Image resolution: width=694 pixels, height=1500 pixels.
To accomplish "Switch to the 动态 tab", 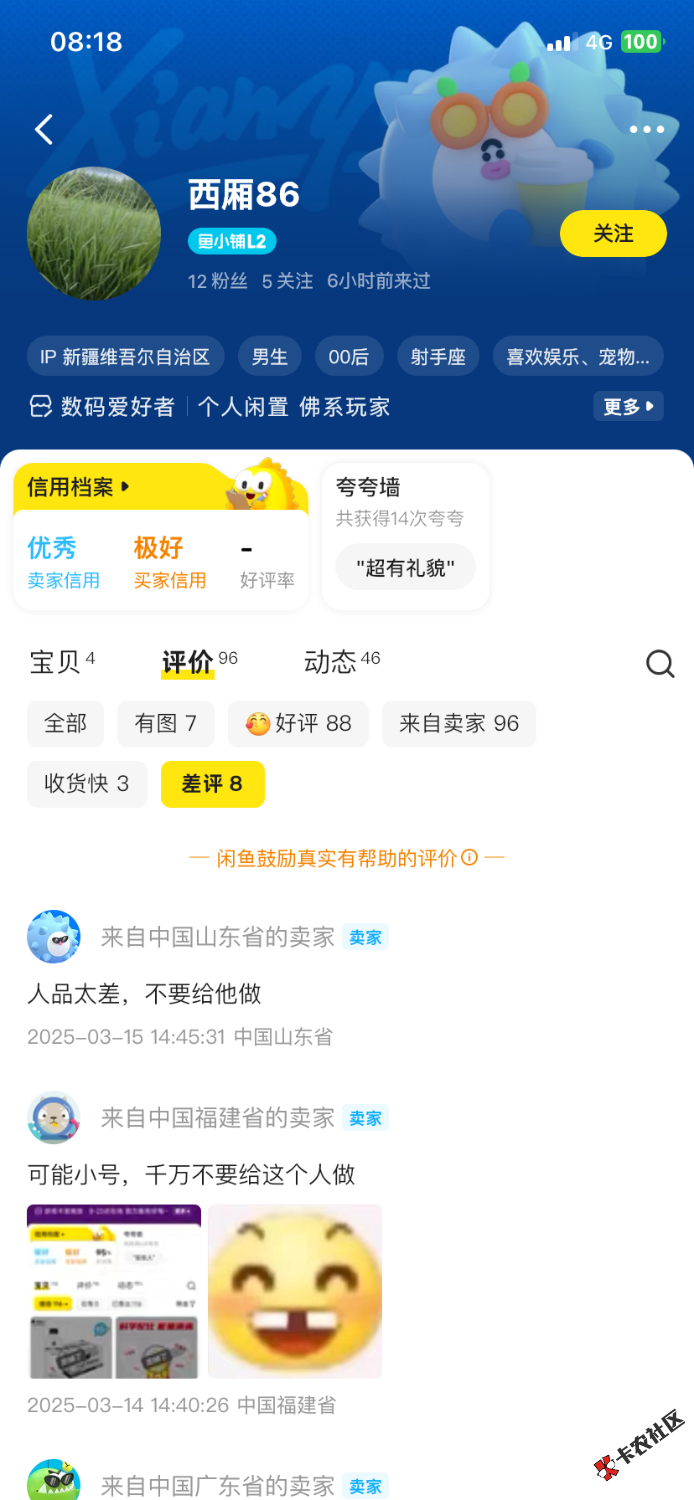I will [341, 662].
